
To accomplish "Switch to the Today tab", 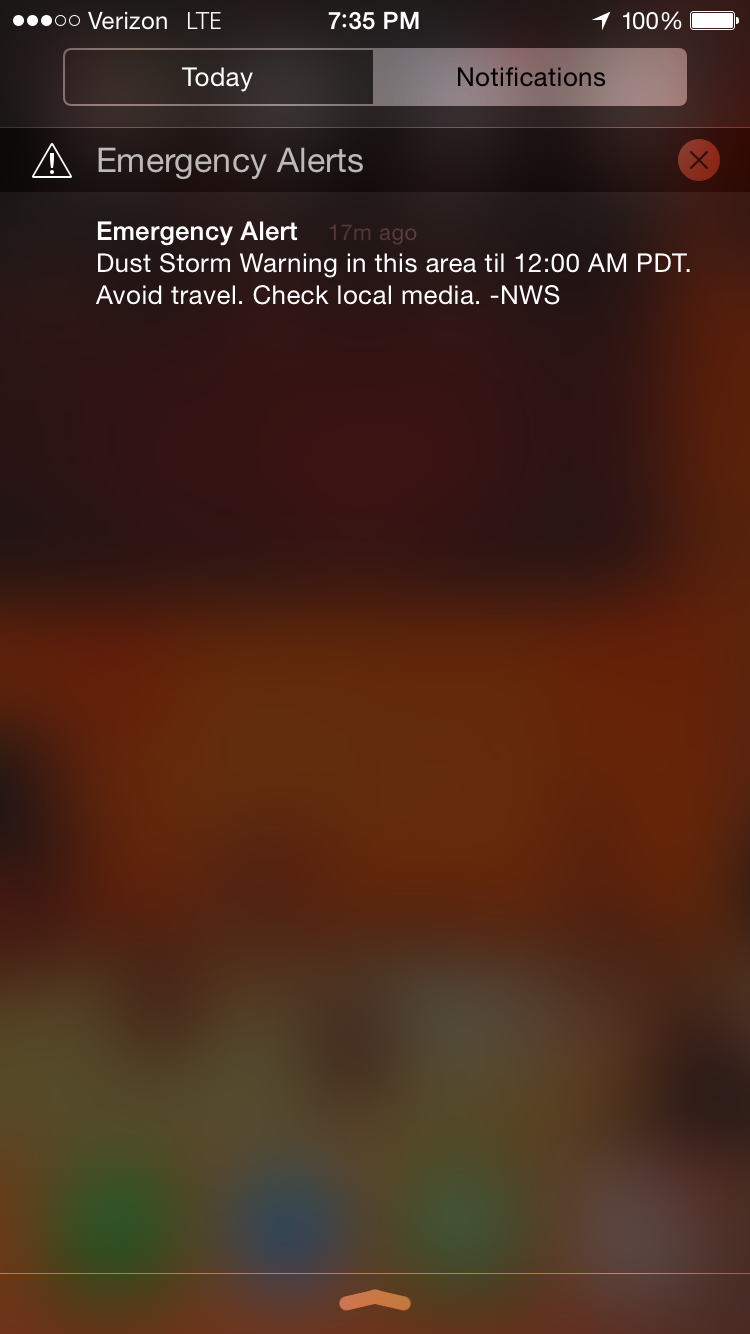I will point(218,77).
